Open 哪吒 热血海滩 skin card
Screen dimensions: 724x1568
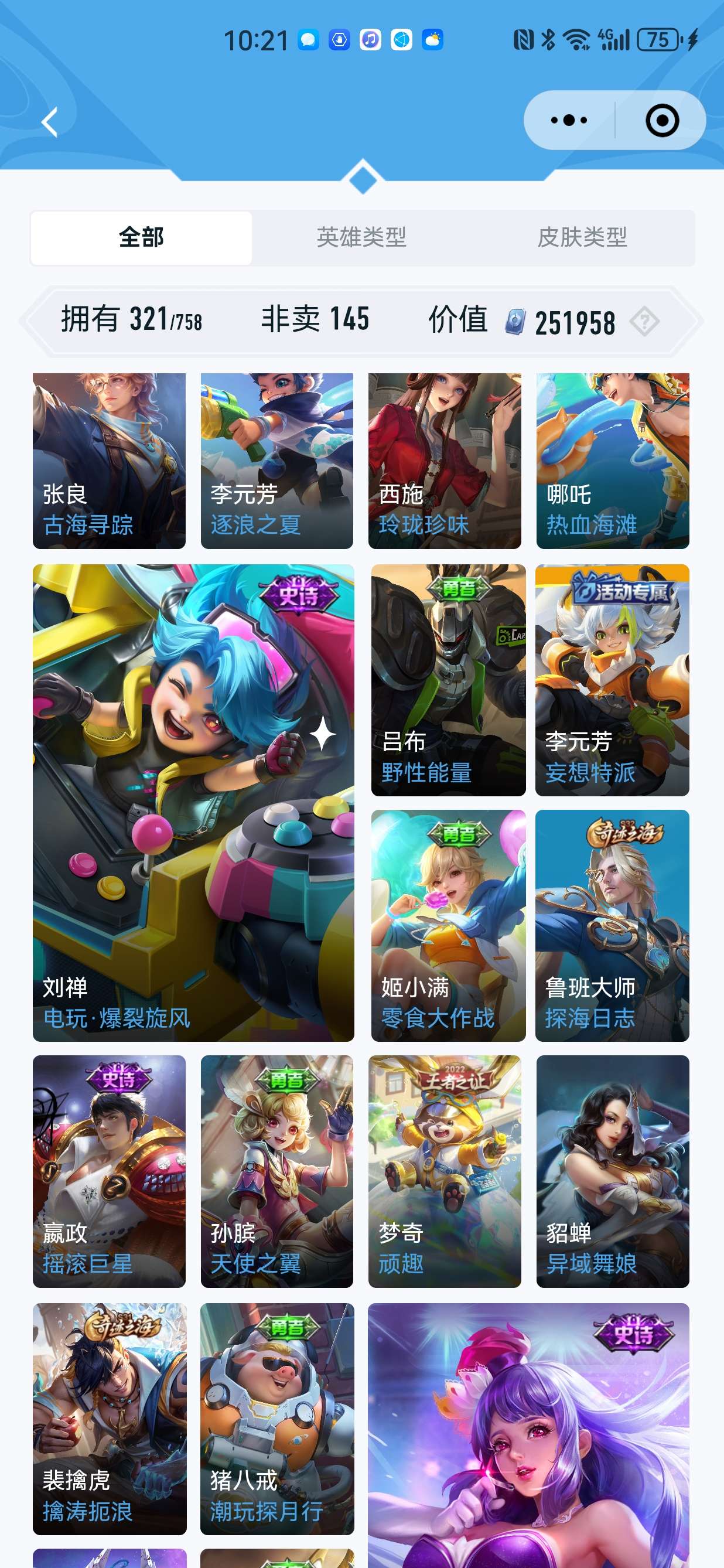coord(613,461)
